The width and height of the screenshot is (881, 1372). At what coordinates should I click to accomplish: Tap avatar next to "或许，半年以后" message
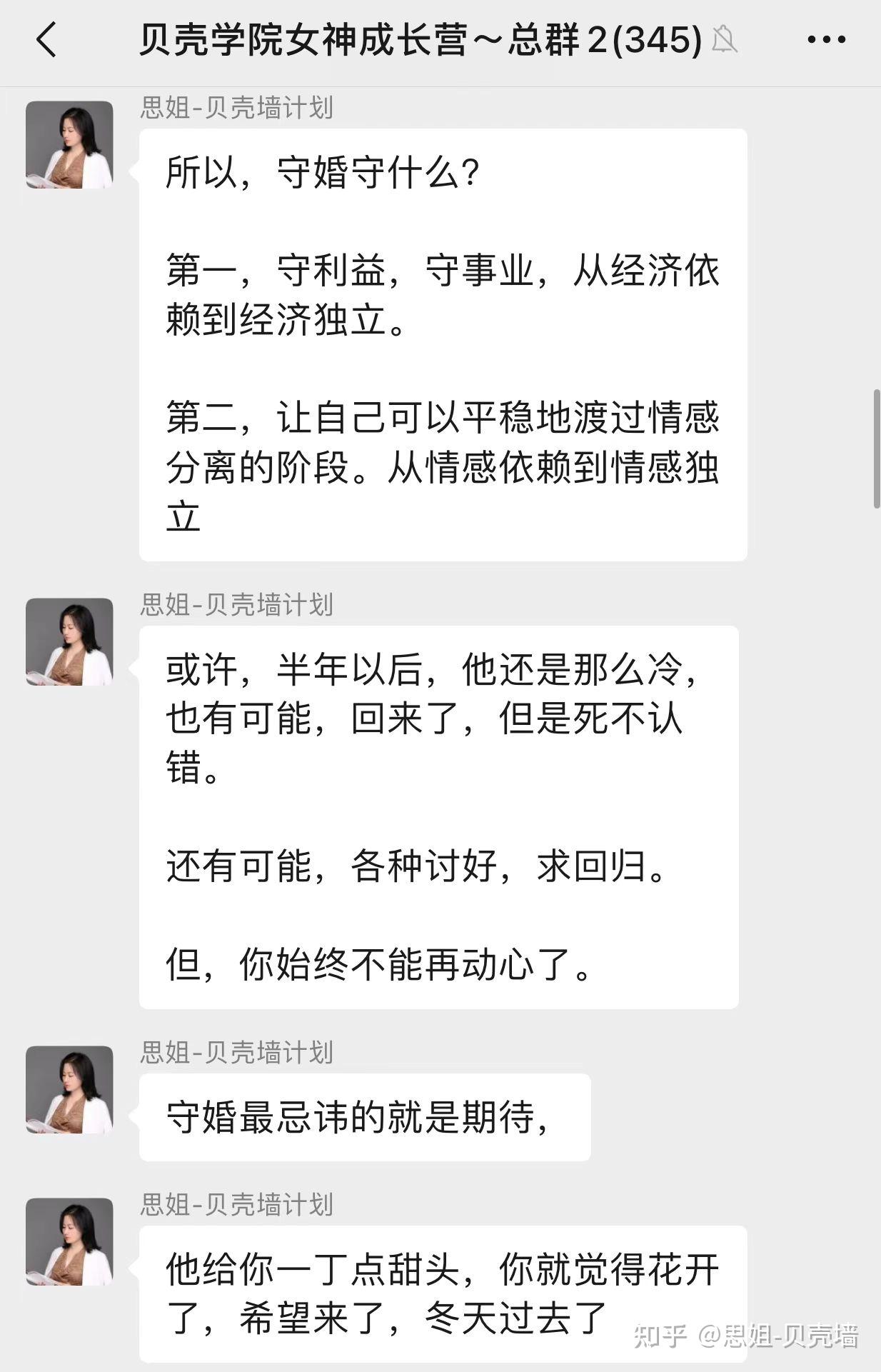[x=69, y=642]
